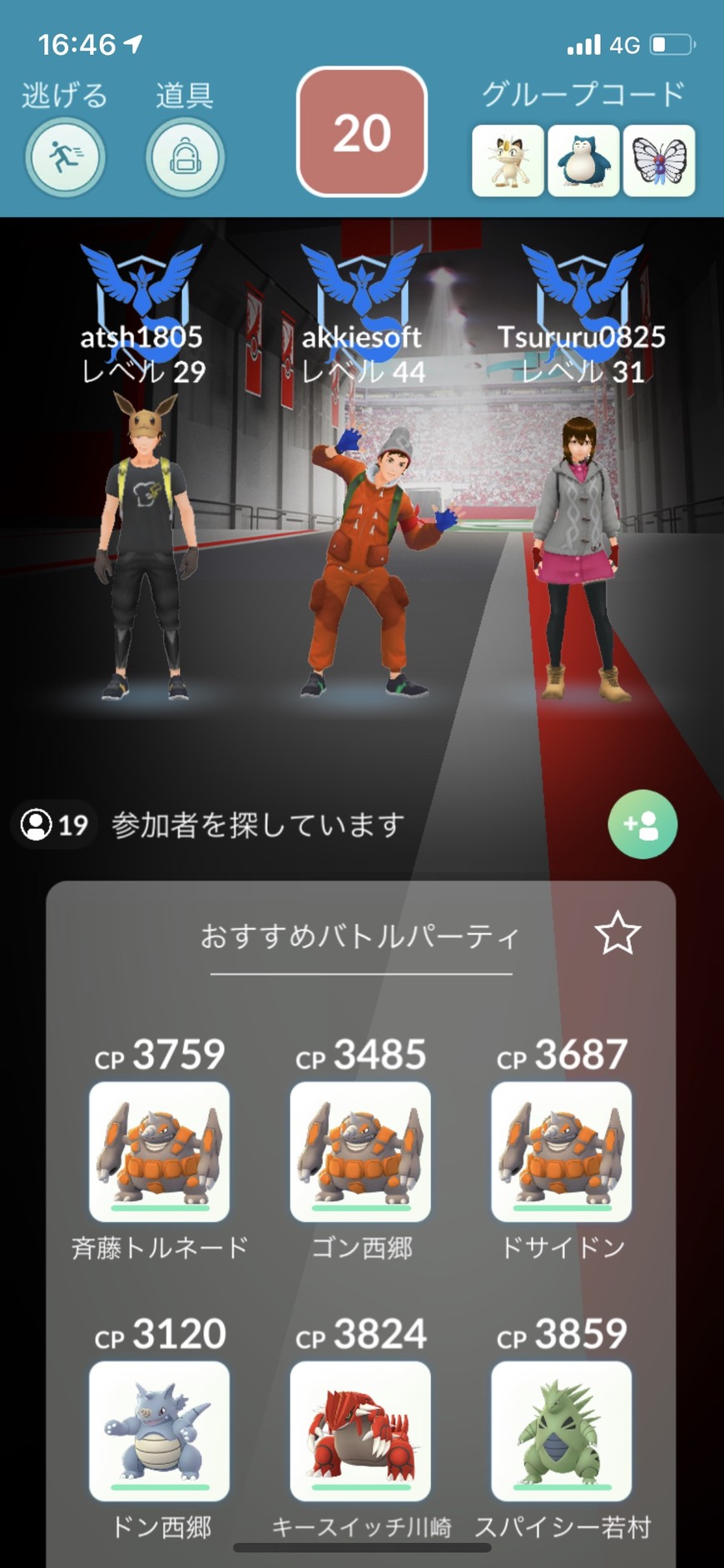The width and height of the screenshot is (724, 1568).
Task: Select the CP 3859 スパイシー若村 Pokémon
Action: [x=562, y=1431]
